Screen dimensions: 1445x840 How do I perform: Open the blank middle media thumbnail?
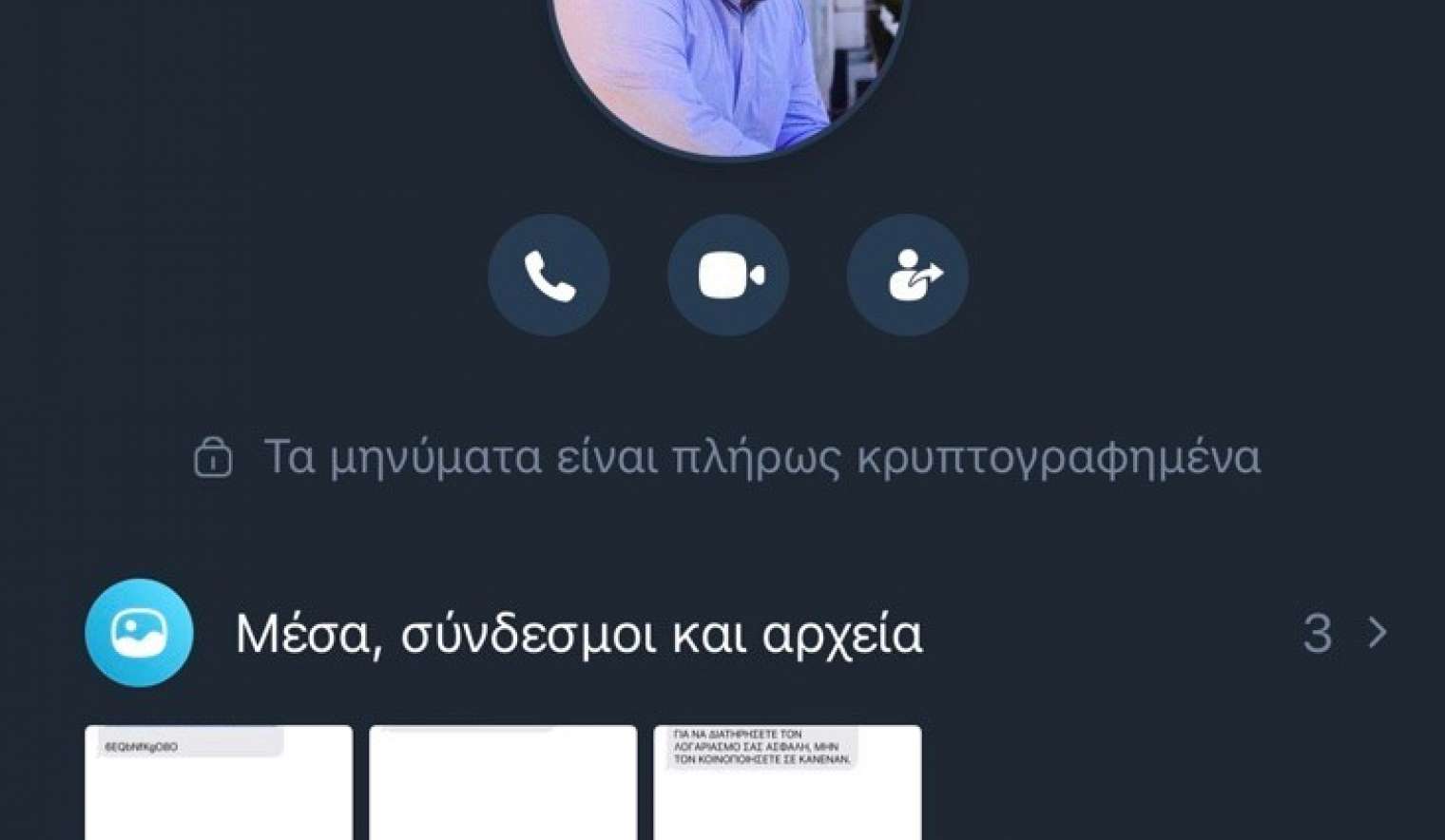coord(503,782)
